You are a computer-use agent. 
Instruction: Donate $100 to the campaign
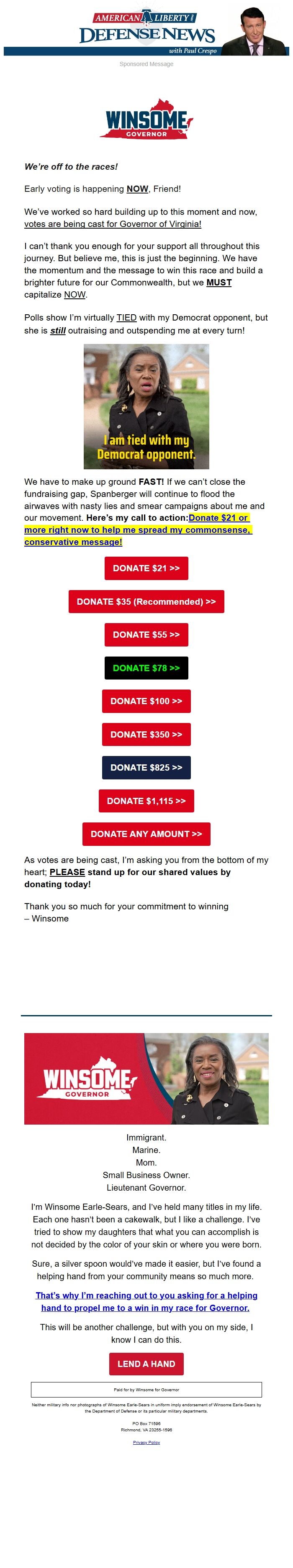[x=146, y=700]
